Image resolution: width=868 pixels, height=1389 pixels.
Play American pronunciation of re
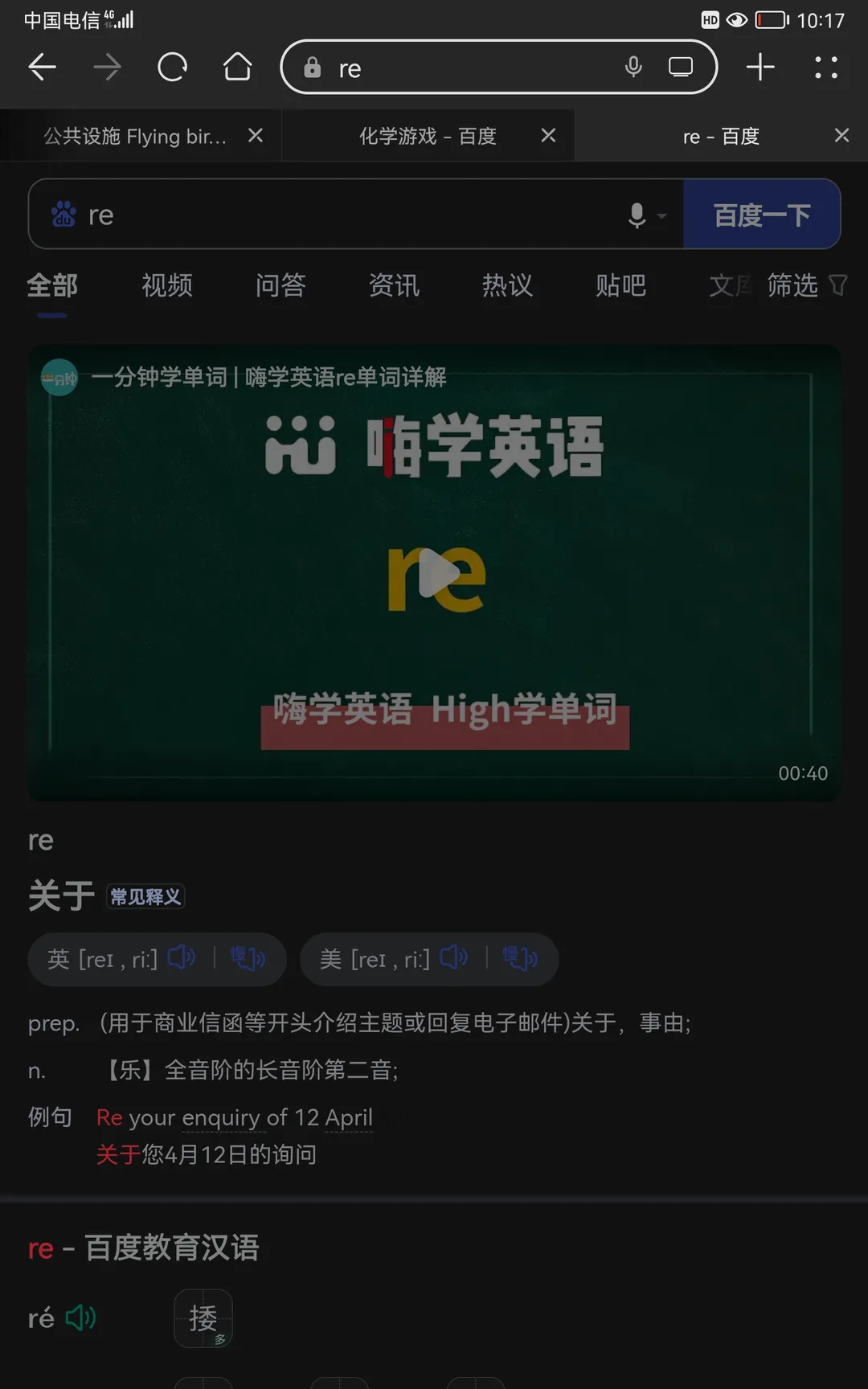pos(454,958)
